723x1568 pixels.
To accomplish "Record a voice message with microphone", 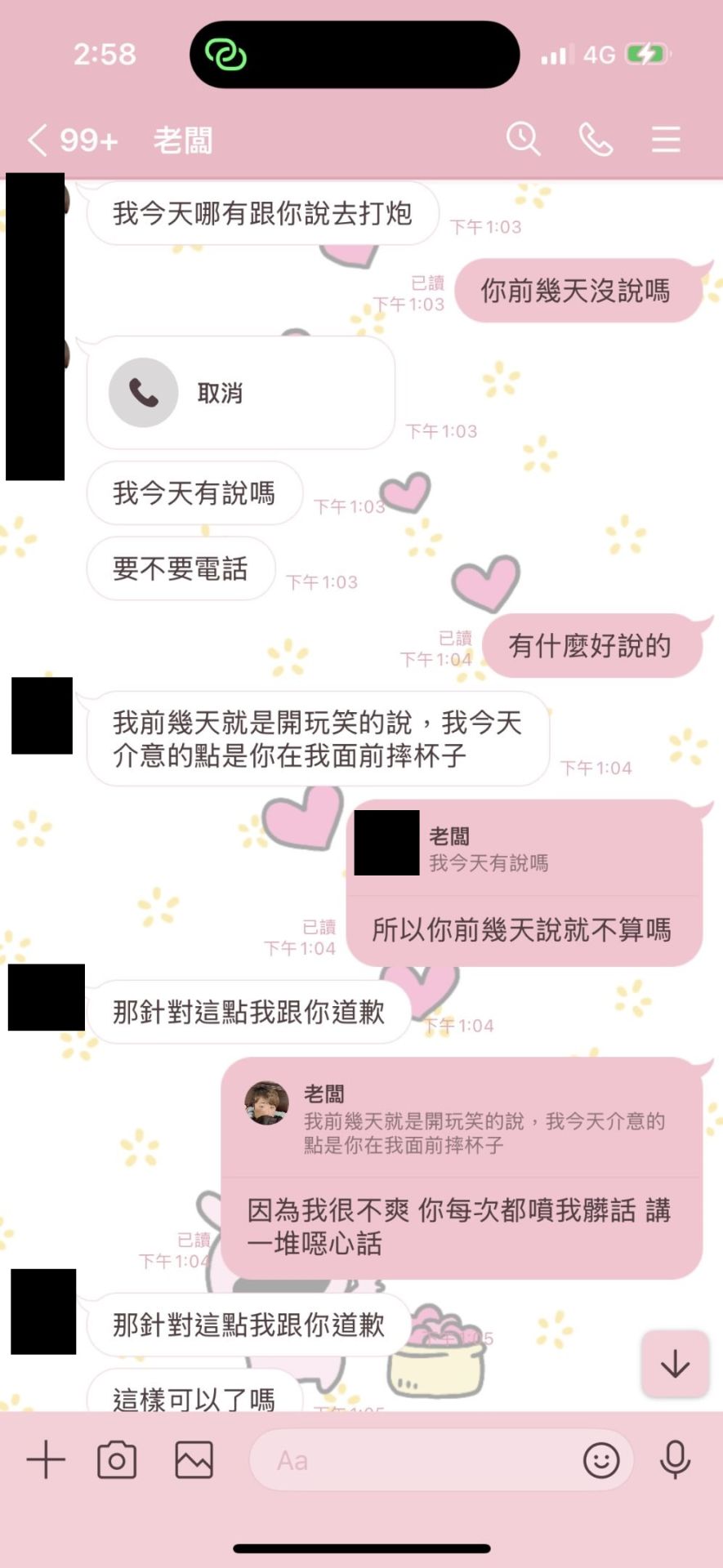I will click(675, 1459).
